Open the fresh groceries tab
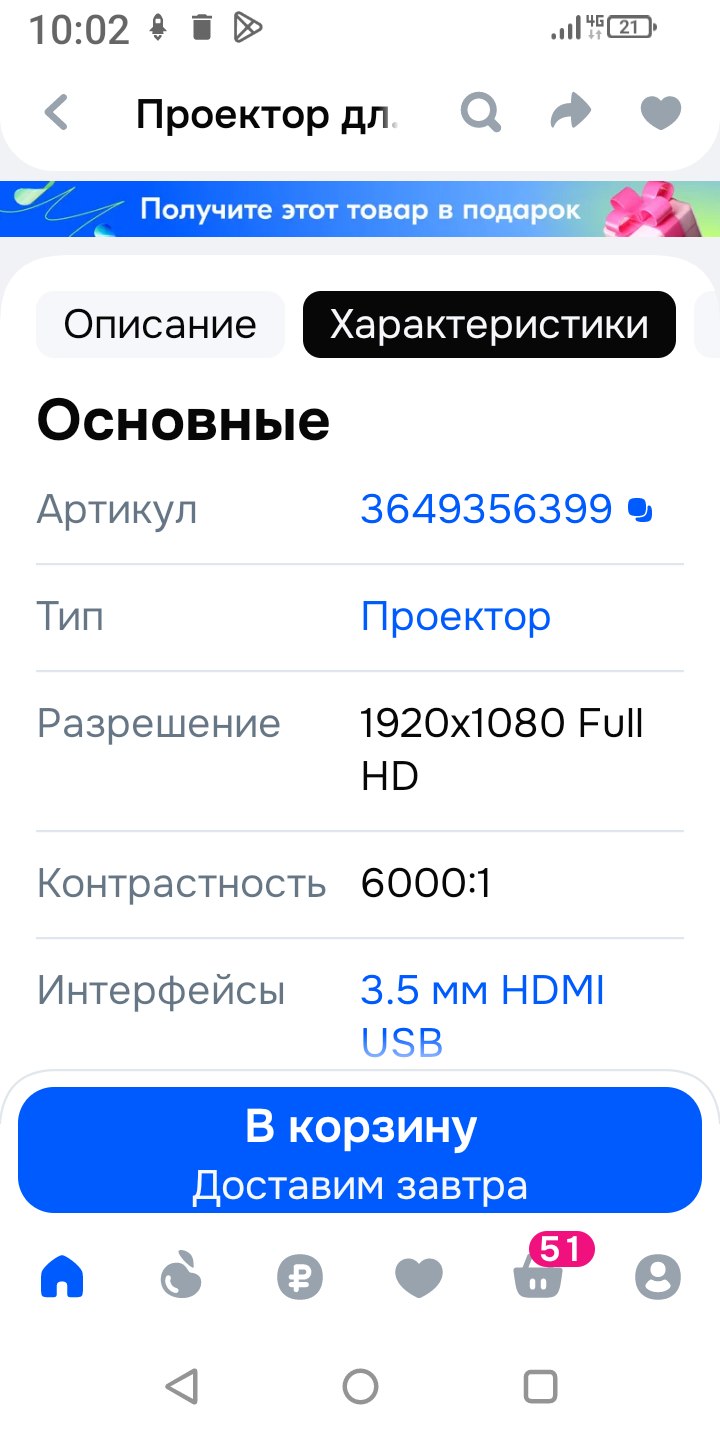This screenshot has height=1440, width=720. (x=181, y=1277)
